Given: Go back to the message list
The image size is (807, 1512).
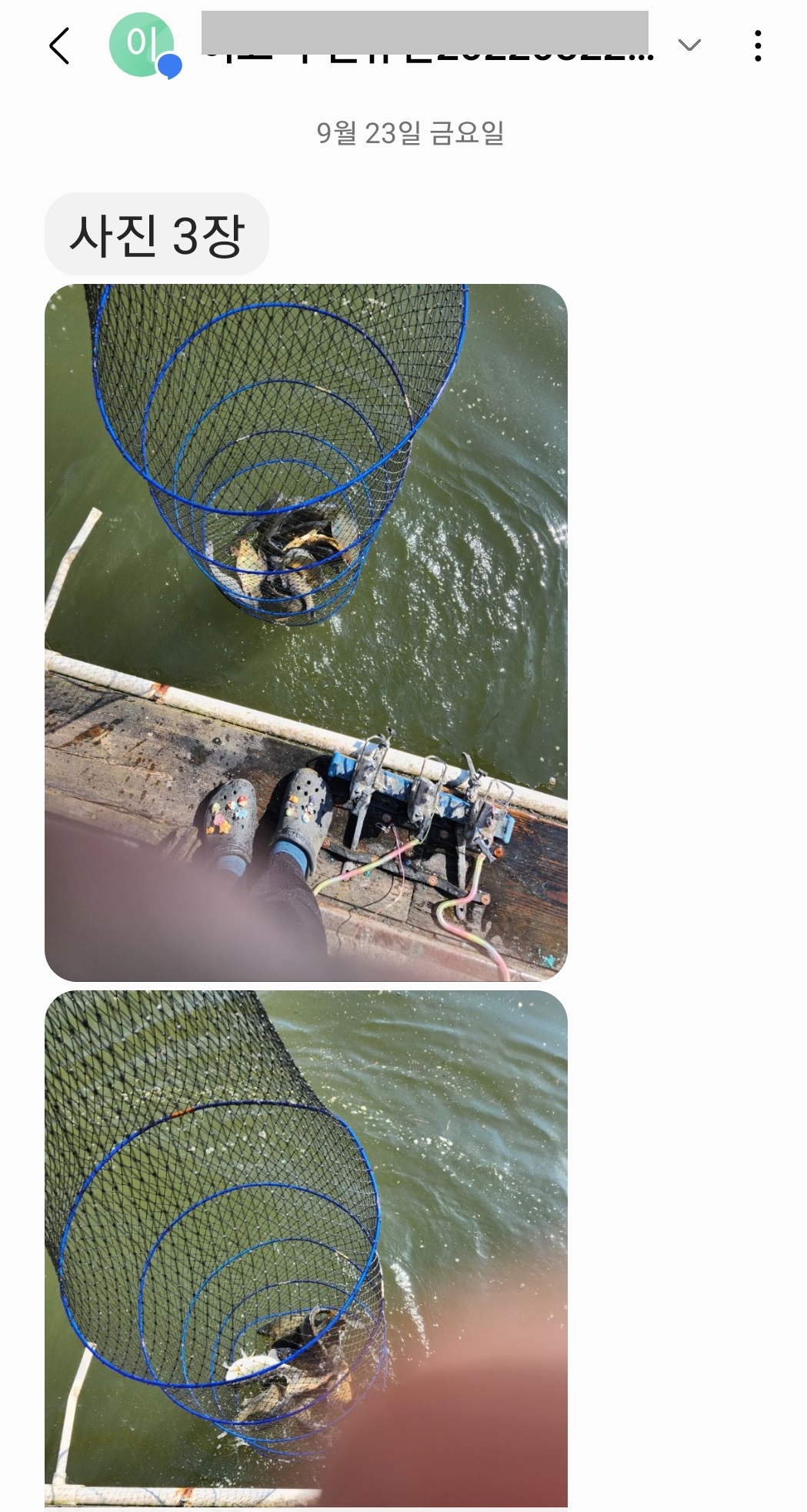Looking at the screenshot, I should tap(60, 46).
